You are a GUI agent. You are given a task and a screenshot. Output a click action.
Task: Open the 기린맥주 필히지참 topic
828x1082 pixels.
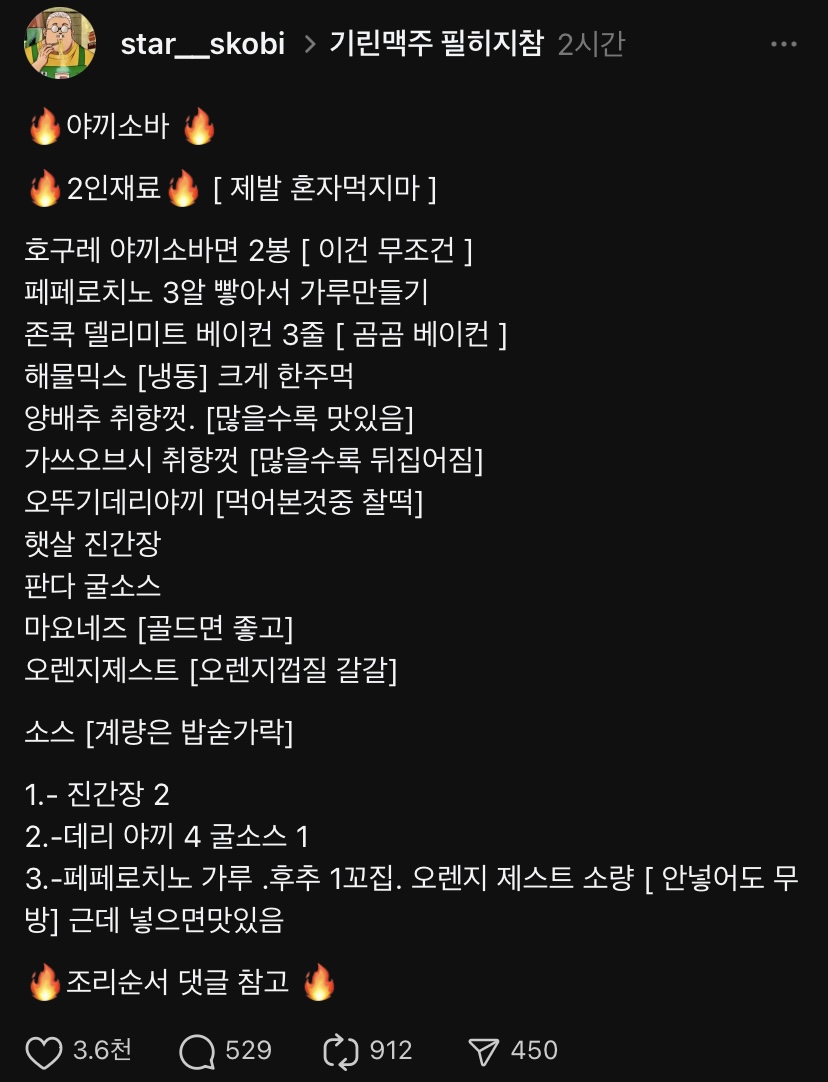(437, 44)
